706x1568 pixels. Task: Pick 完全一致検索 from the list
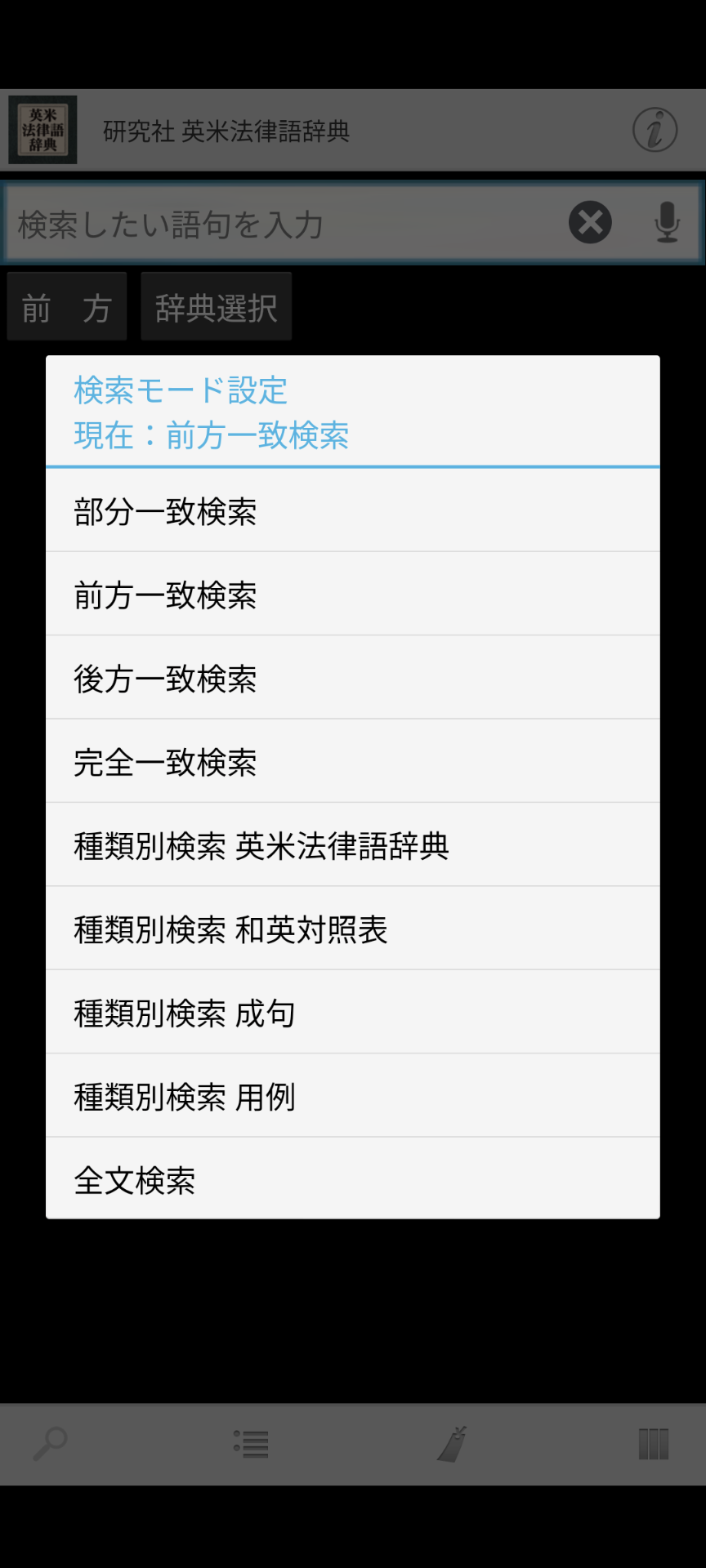tap(352, 762)
